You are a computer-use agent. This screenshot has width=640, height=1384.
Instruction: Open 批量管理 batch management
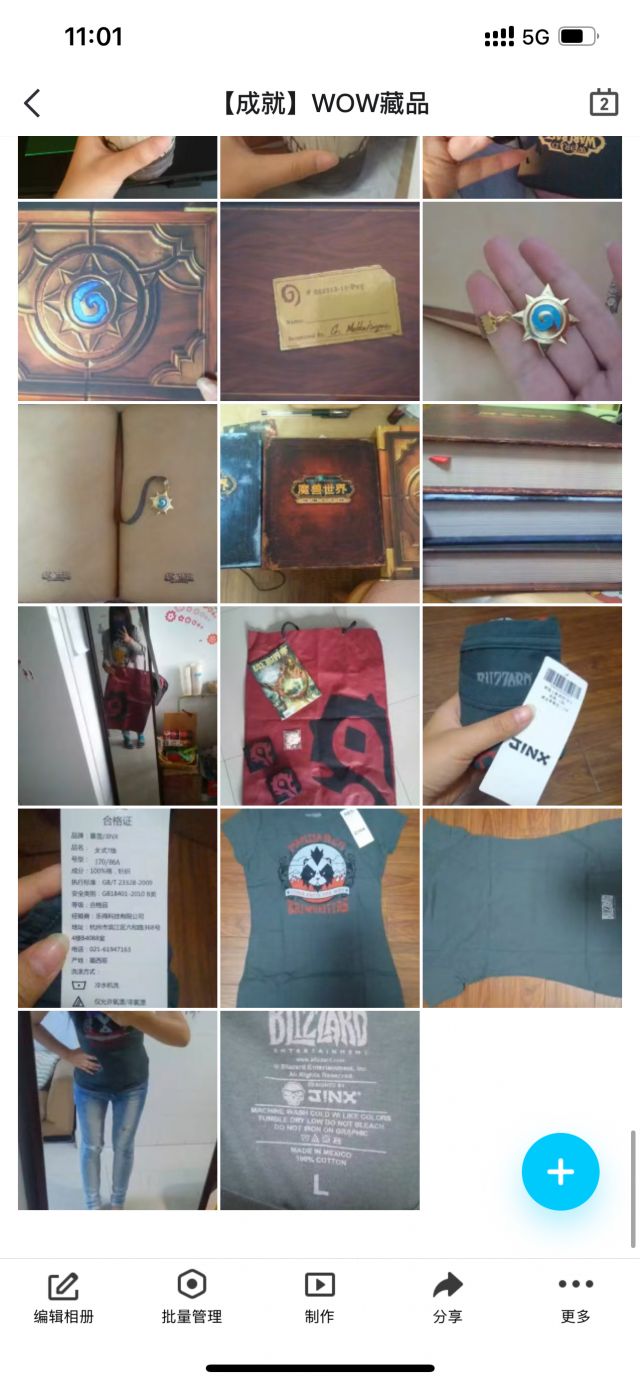point(191,1299)
